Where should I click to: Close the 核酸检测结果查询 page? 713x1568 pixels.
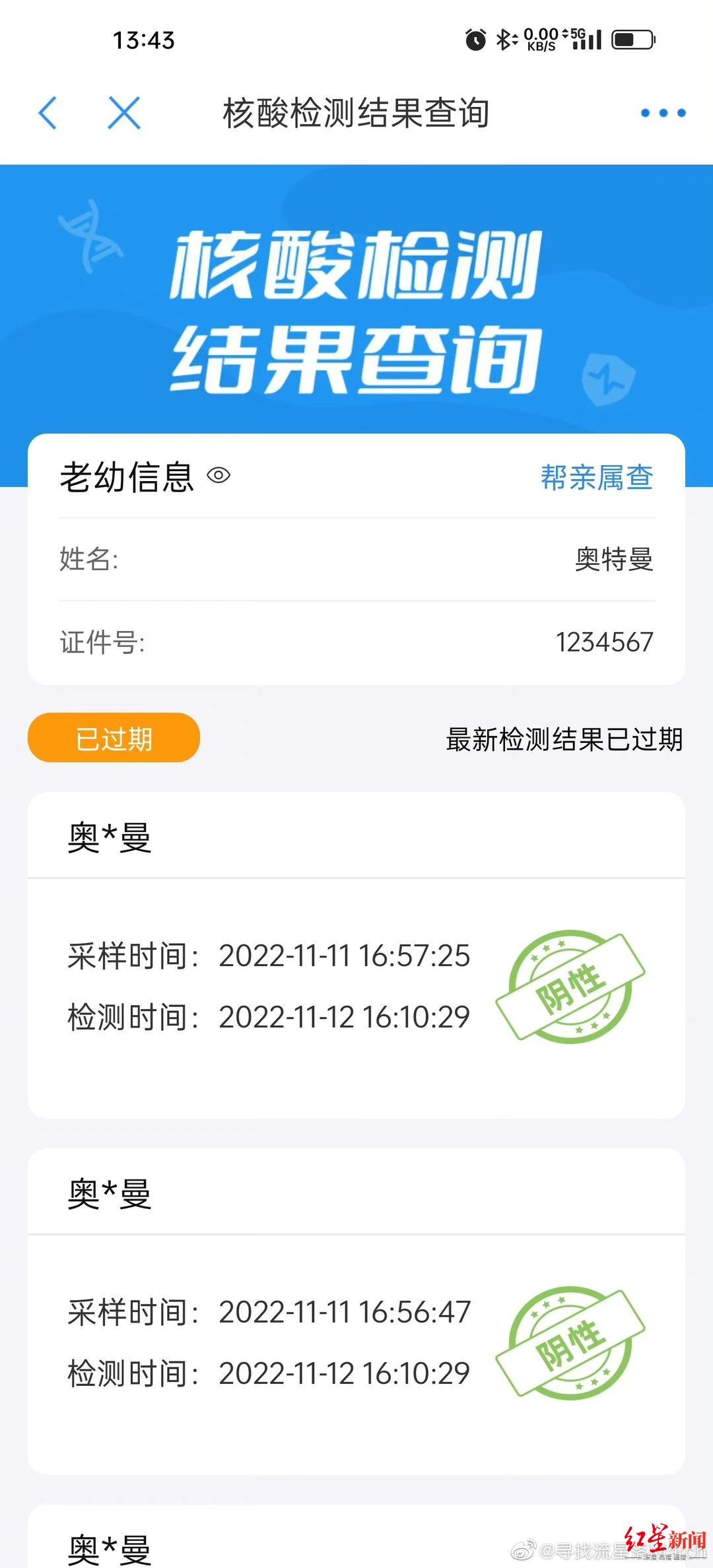[124, 113]
